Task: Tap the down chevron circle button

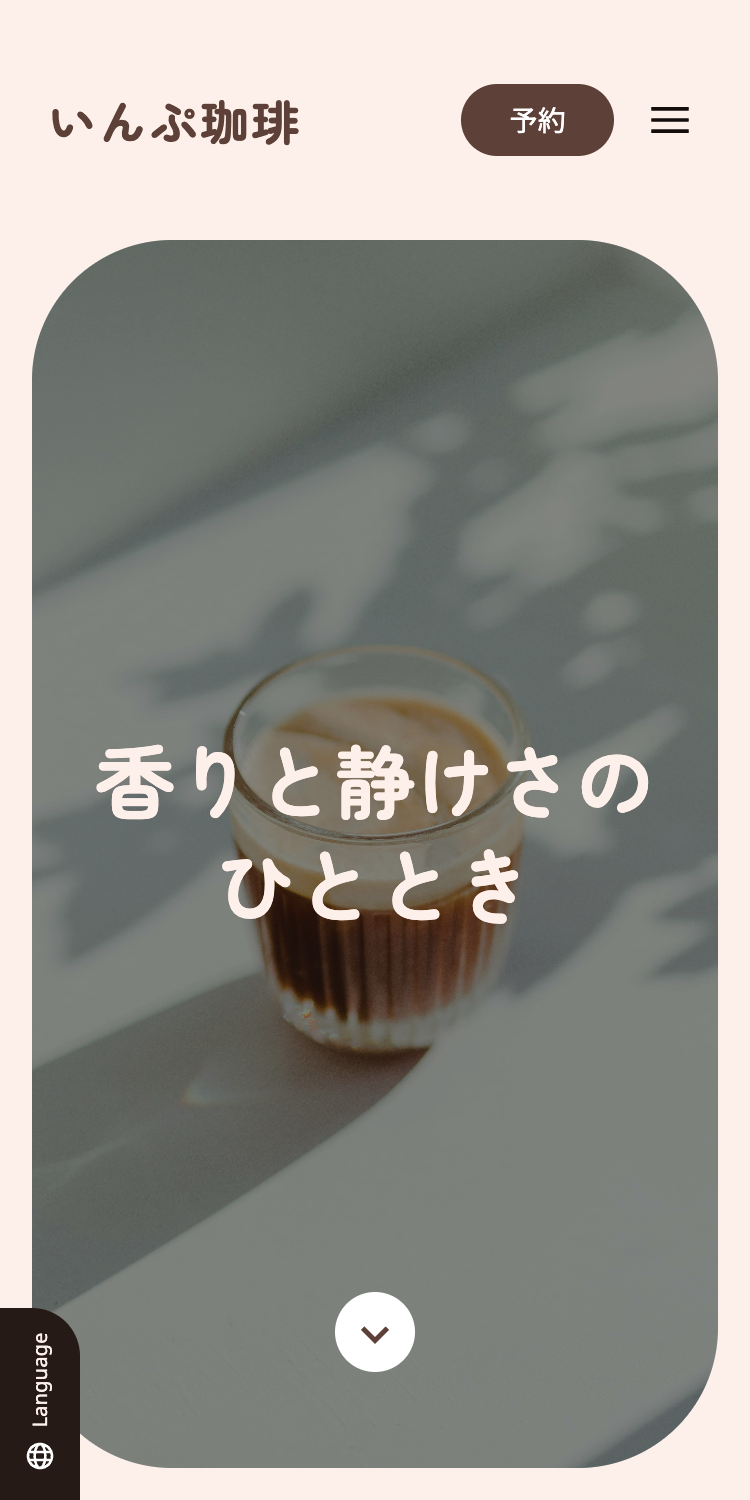Action: (x=375, y=1332)
